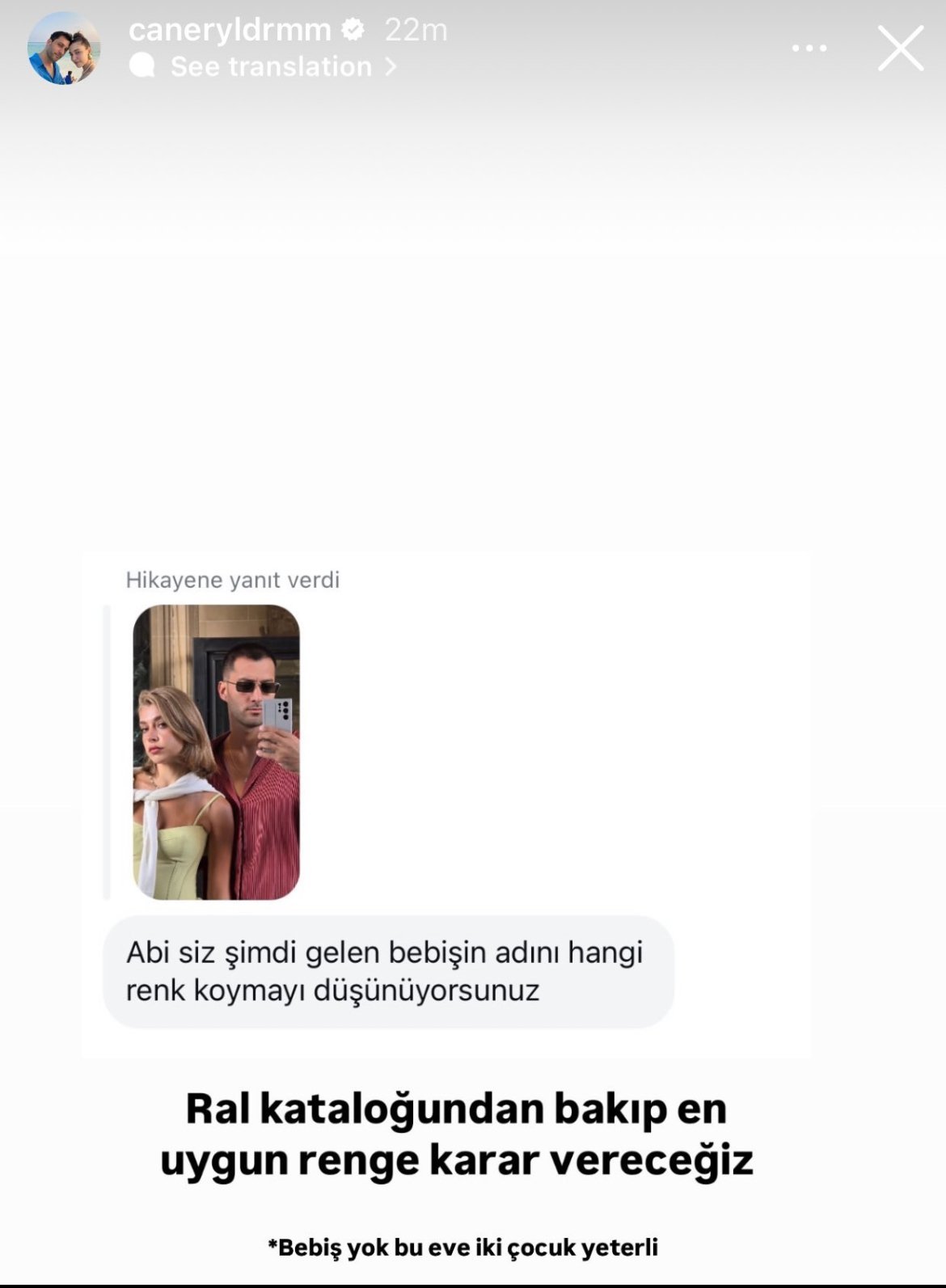Open the story options menu

point(809,49)
